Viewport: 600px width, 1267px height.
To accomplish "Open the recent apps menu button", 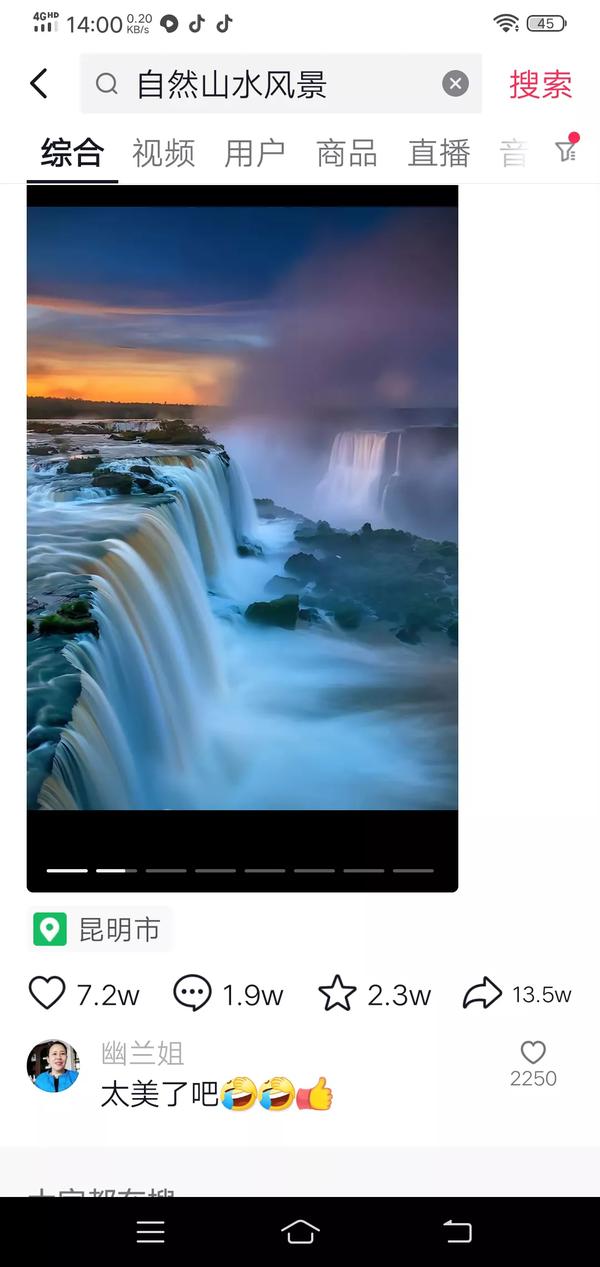I will click(150, 1232).
